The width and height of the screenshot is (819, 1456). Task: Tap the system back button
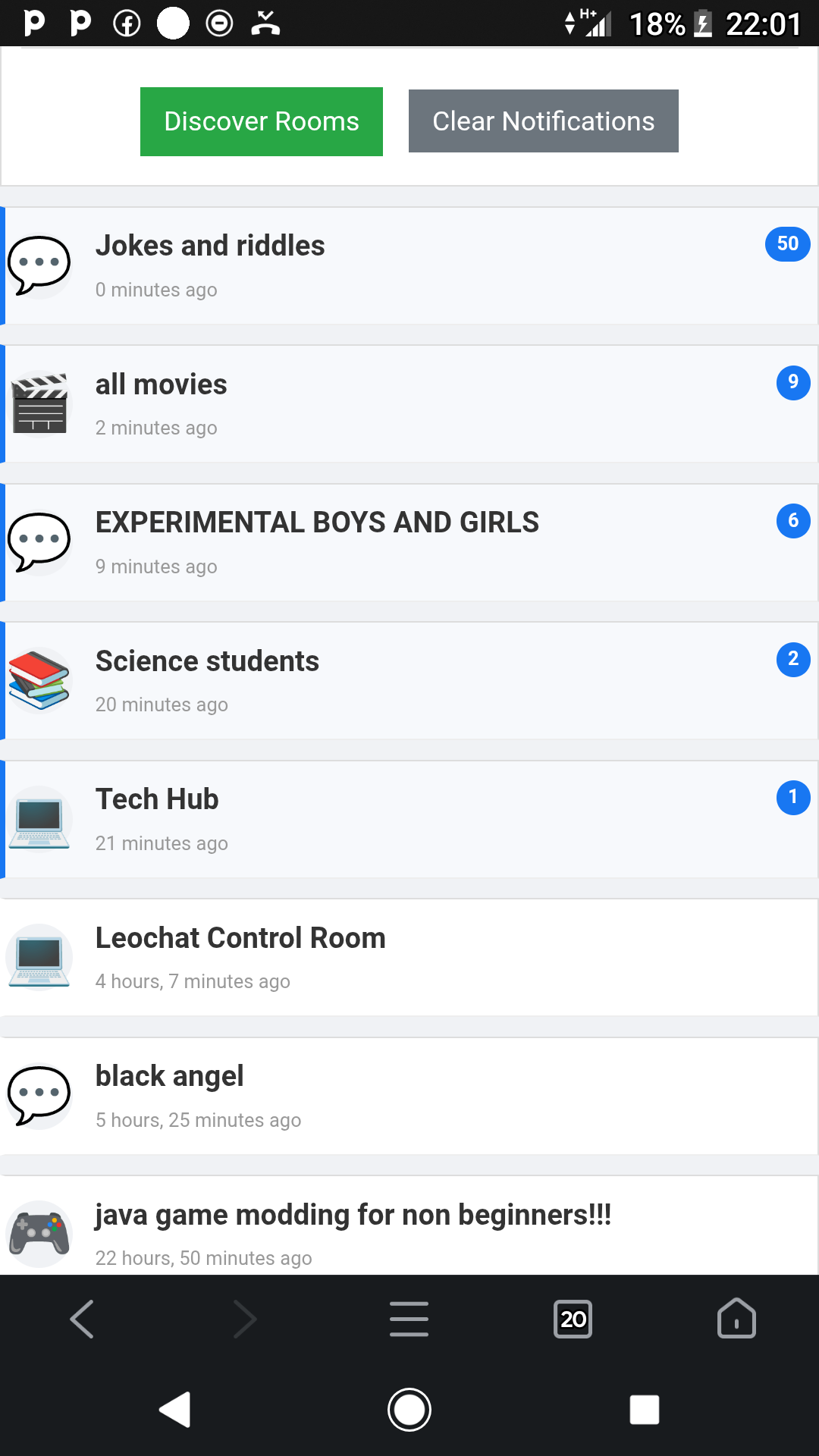point(175,1410)
